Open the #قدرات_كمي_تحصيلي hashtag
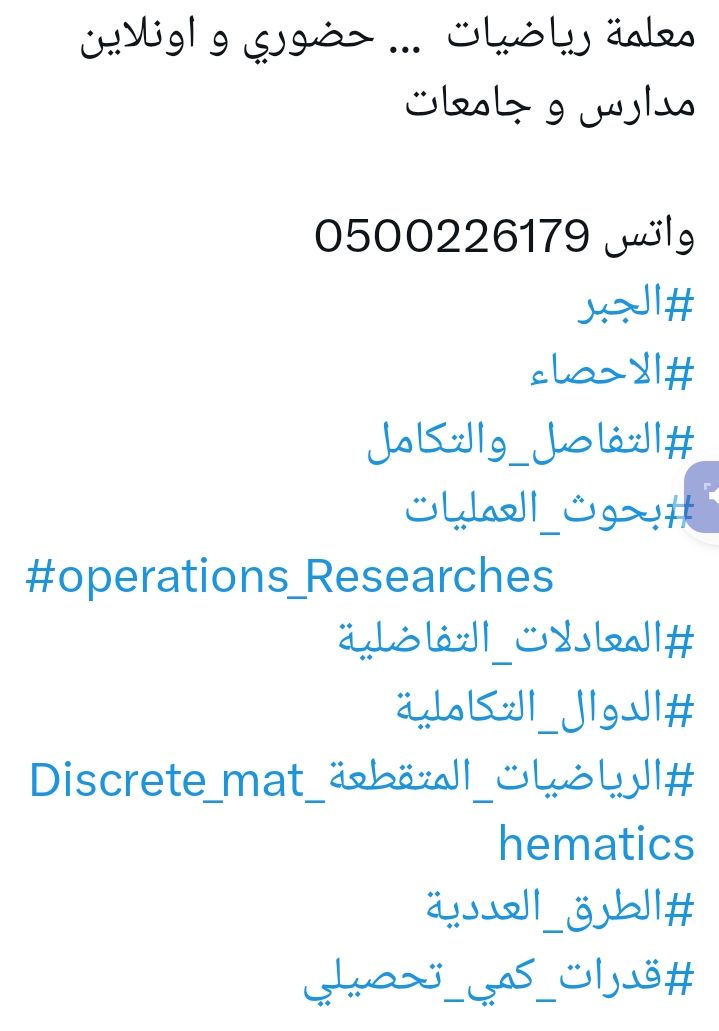The image size is (719, 1031). pos(498,977)
